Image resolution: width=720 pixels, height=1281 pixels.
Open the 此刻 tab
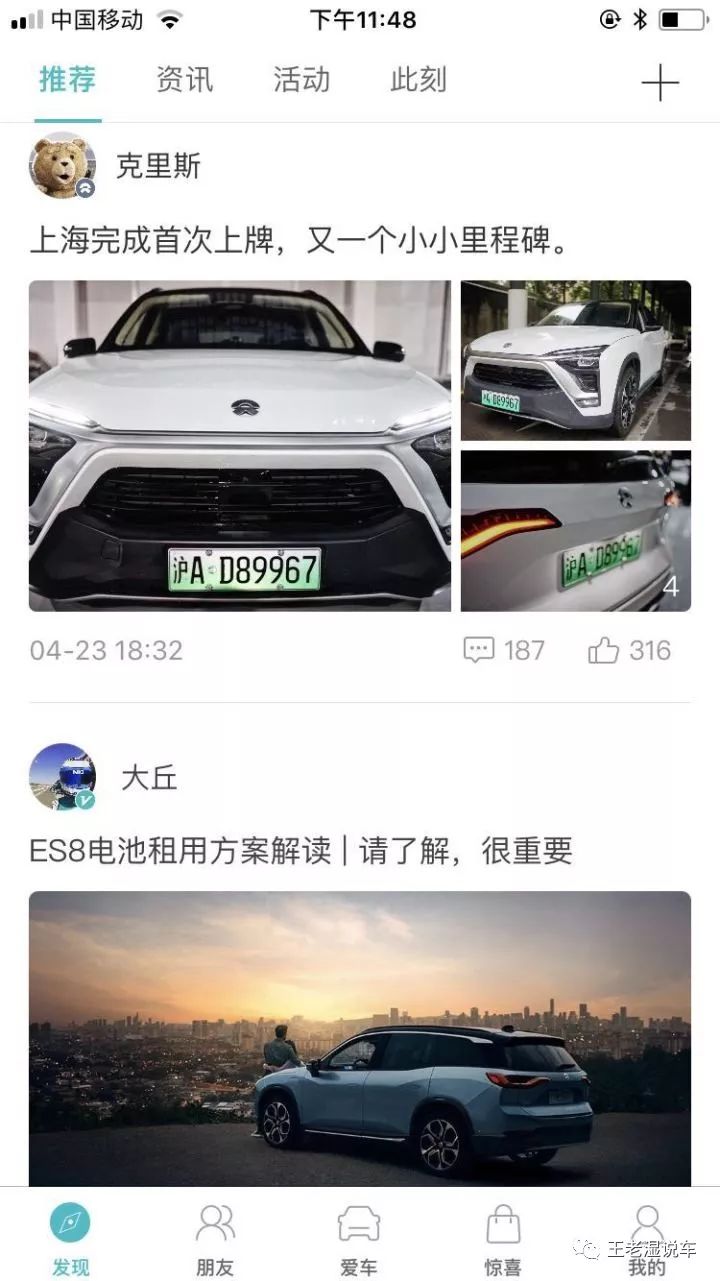418,80
